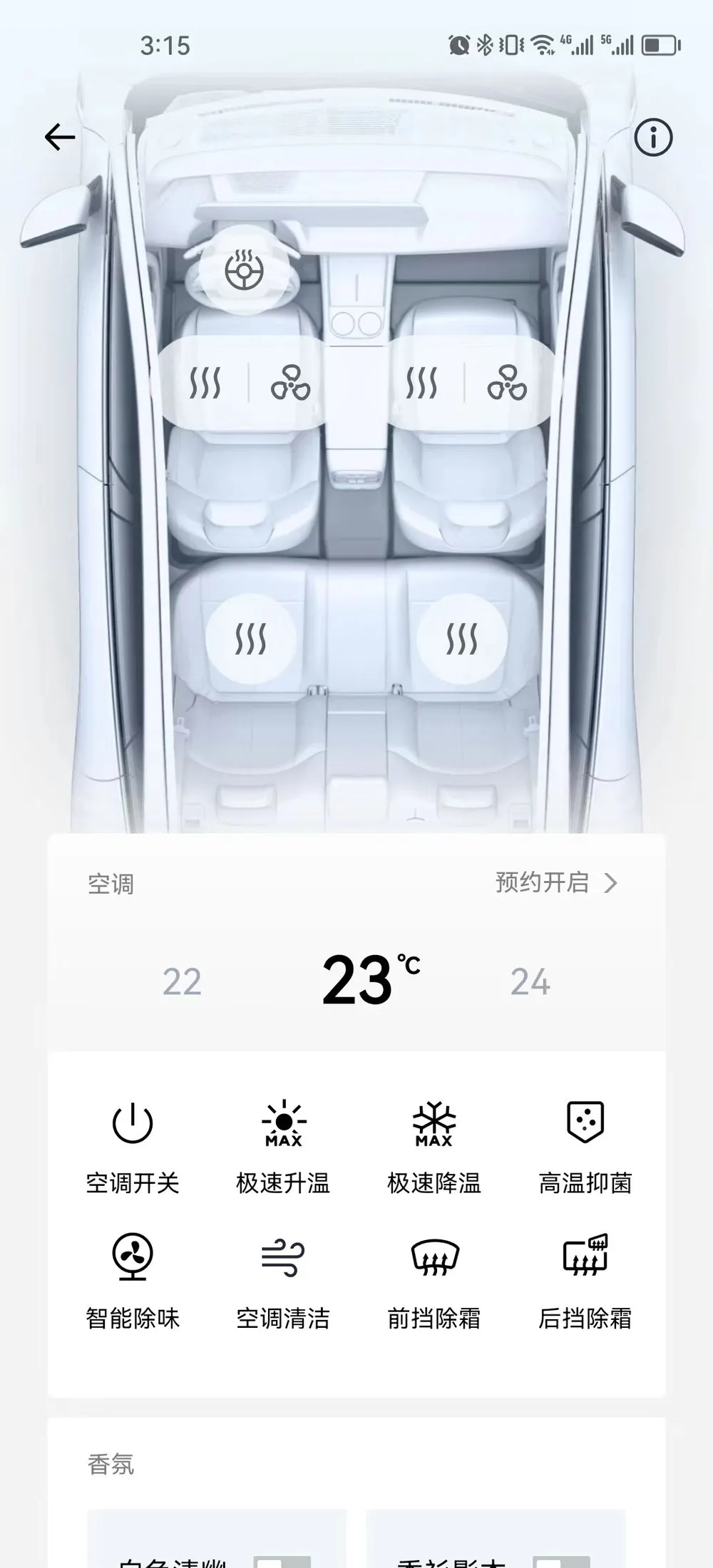Enable driver seat ventilation
This screenshot has width=713, height=1568.
click(x=290, y=383)
